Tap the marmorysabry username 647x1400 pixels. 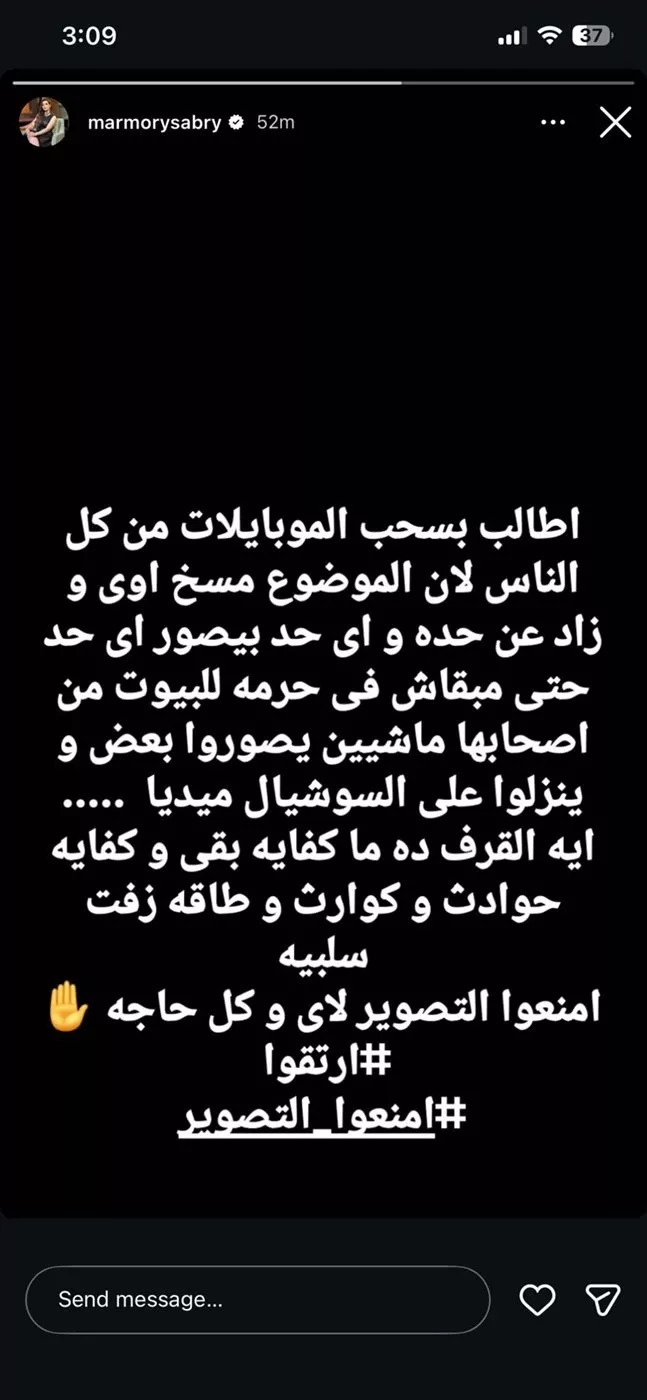pos(154,122)
